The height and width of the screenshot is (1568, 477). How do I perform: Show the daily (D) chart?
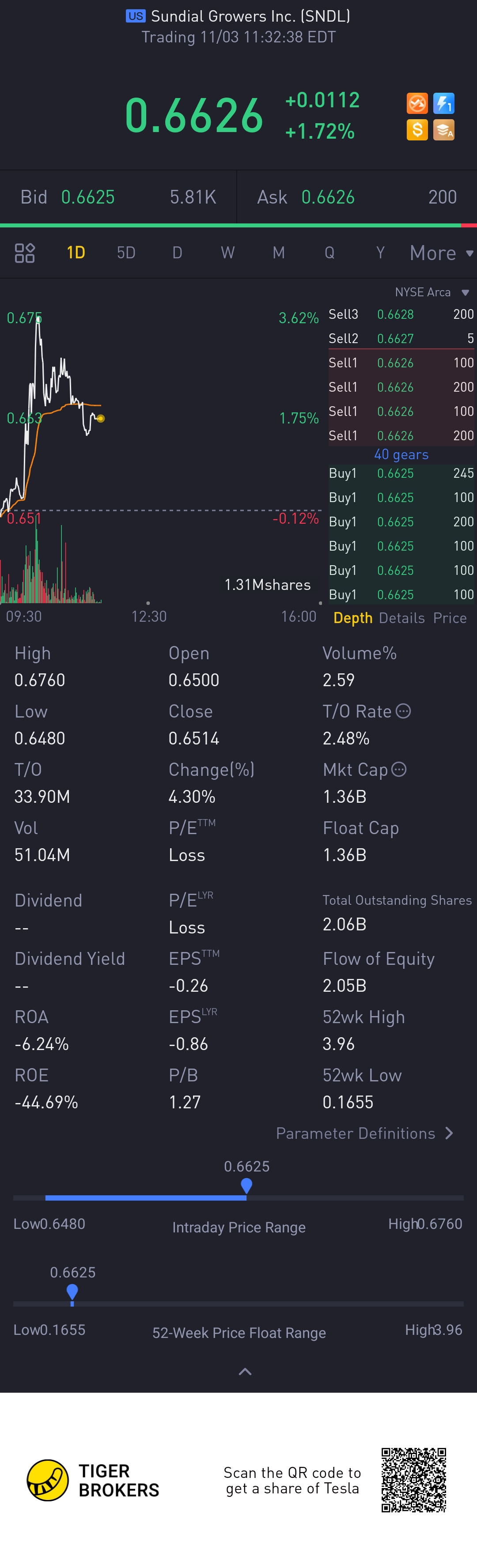click(x=177, y=253)
